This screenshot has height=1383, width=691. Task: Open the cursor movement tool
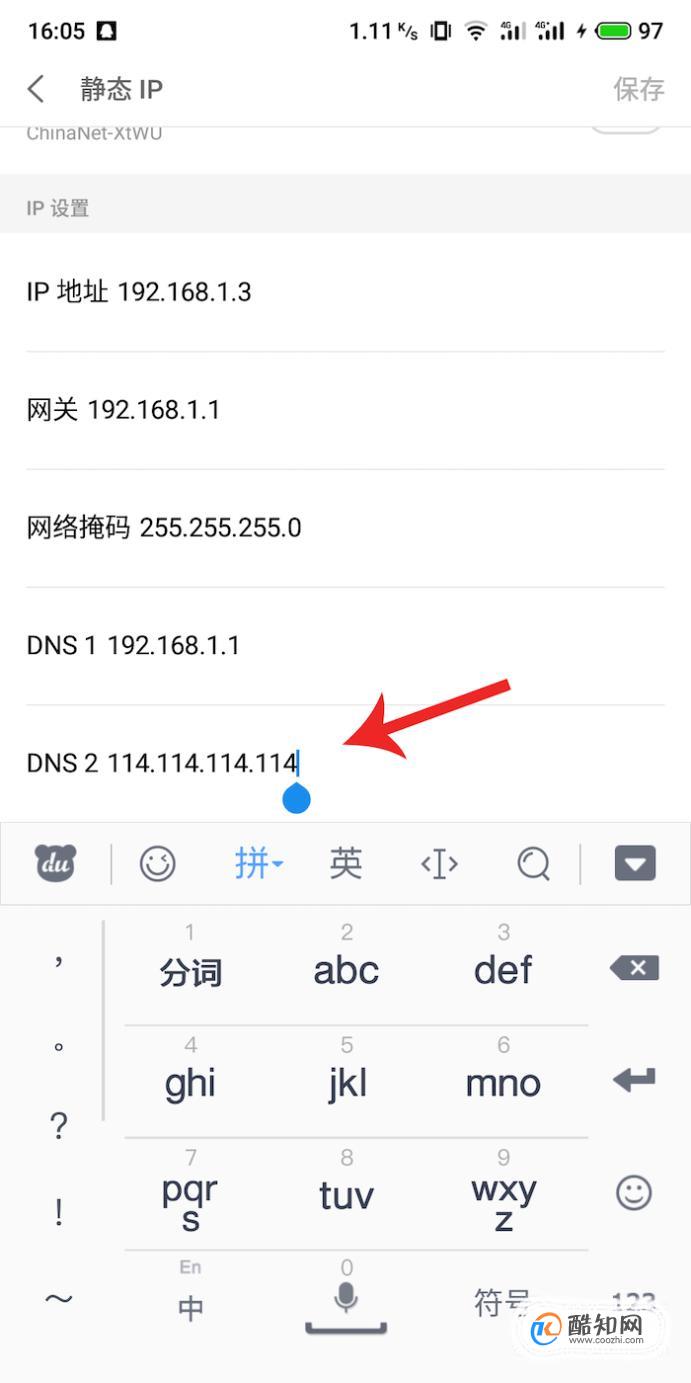[x=439, y=863]
